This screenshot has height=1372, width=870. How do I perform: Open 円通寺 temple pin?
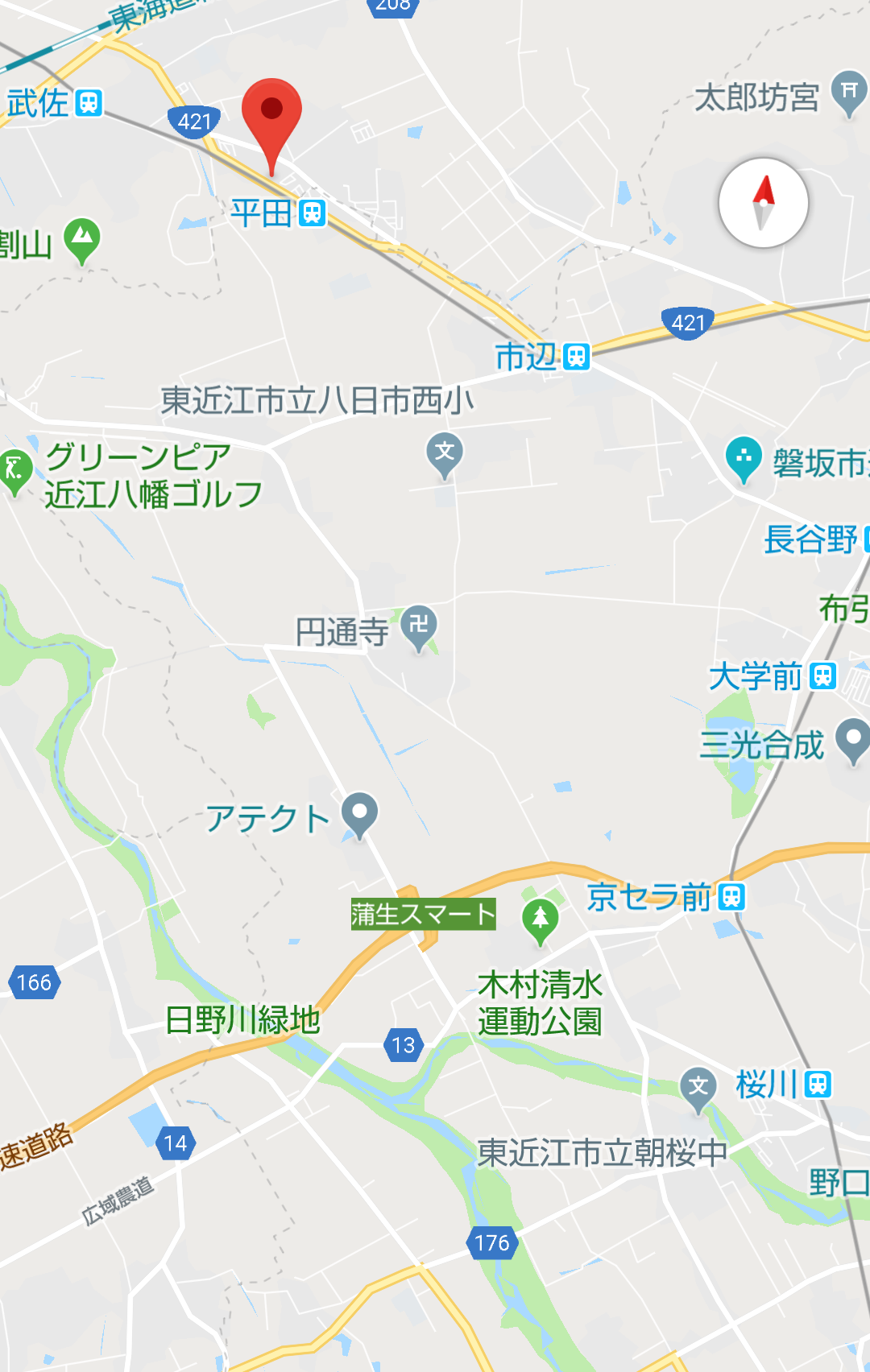pyautogui.click(x=419, y=626)
